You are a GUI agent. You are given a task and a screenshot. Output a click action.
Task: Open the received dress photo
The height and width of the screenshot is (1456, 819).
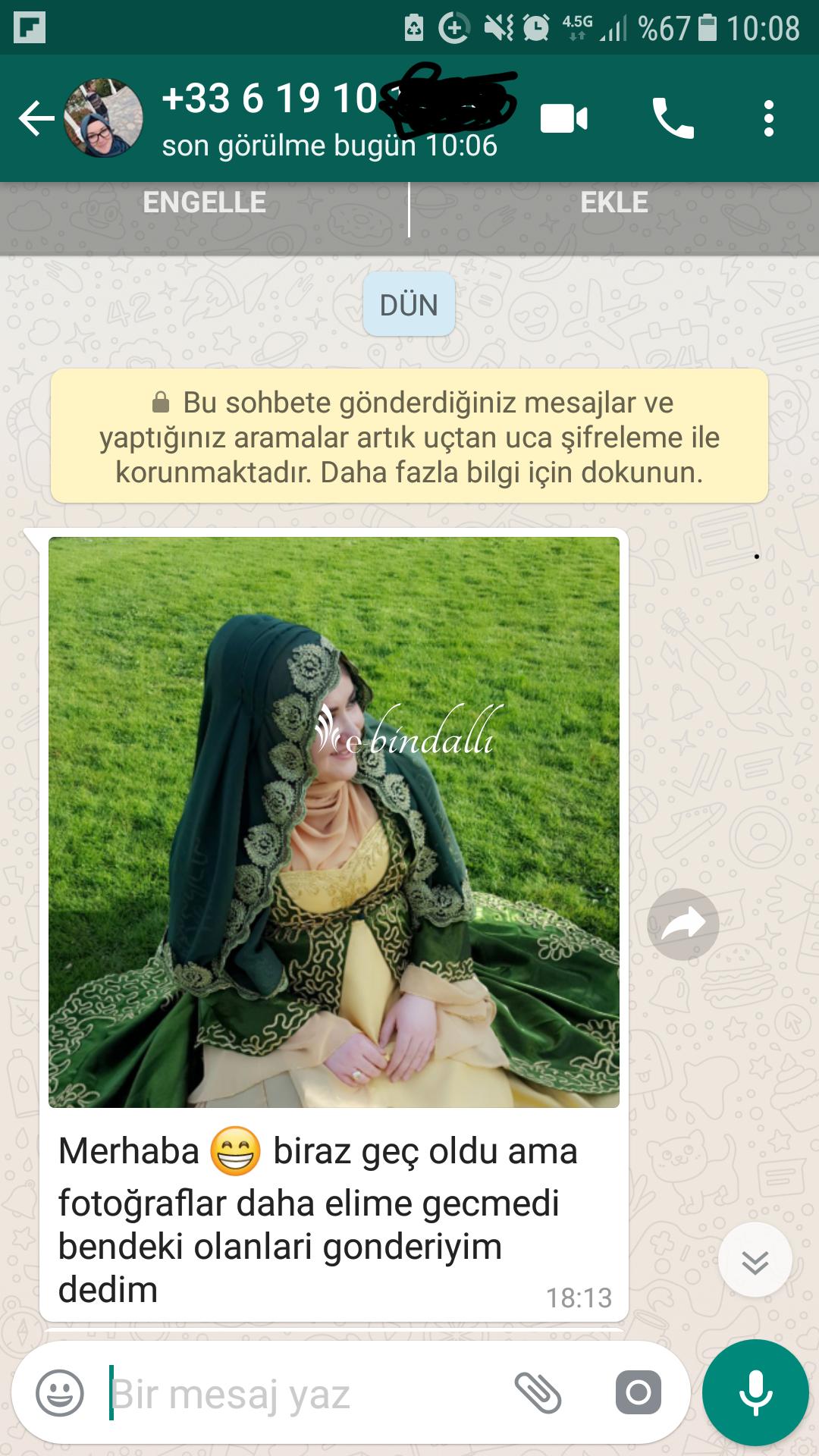pyautogui.click(x=334, y=823)
